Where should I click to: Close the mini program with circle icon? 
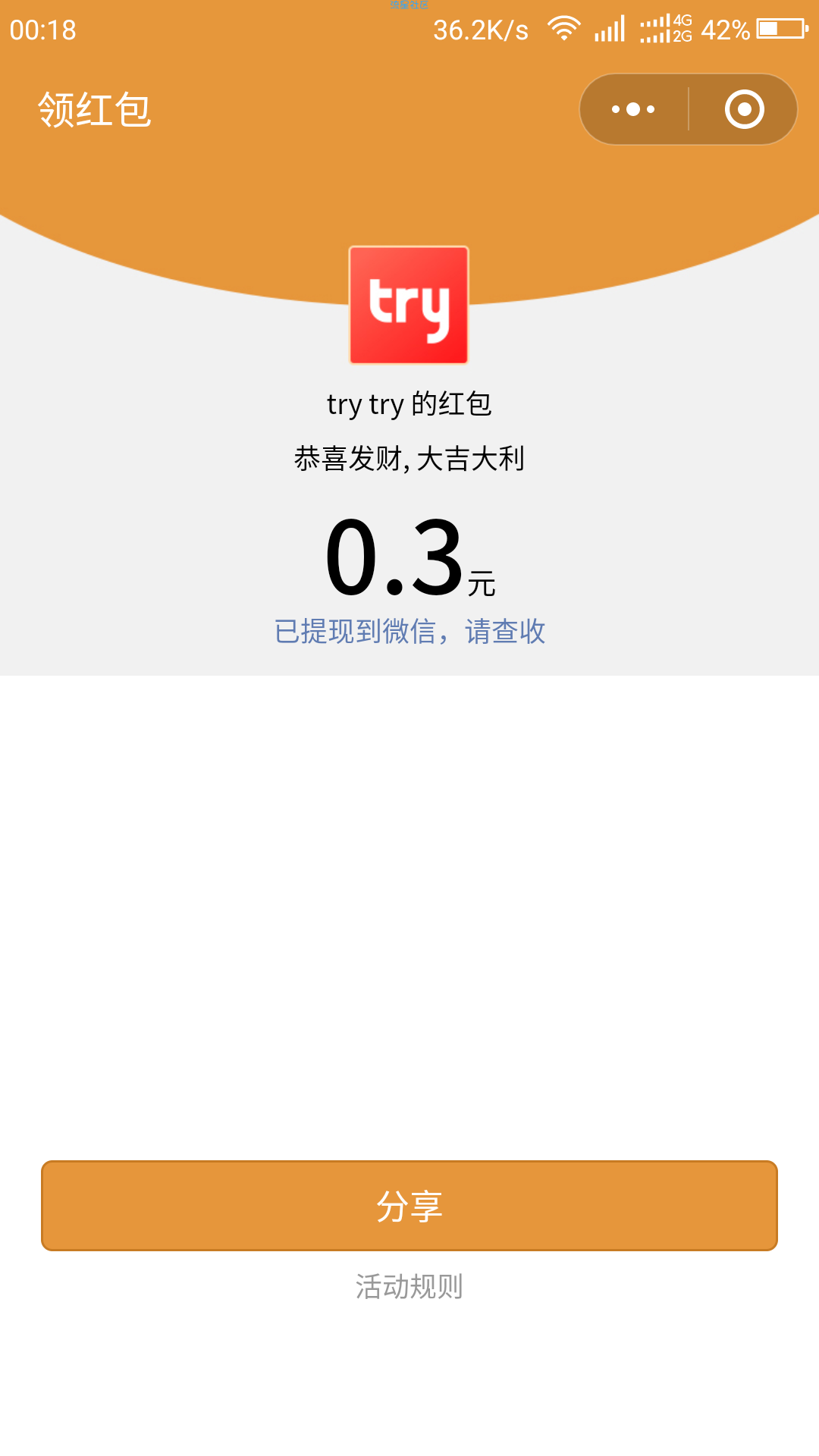click(744, 109)
